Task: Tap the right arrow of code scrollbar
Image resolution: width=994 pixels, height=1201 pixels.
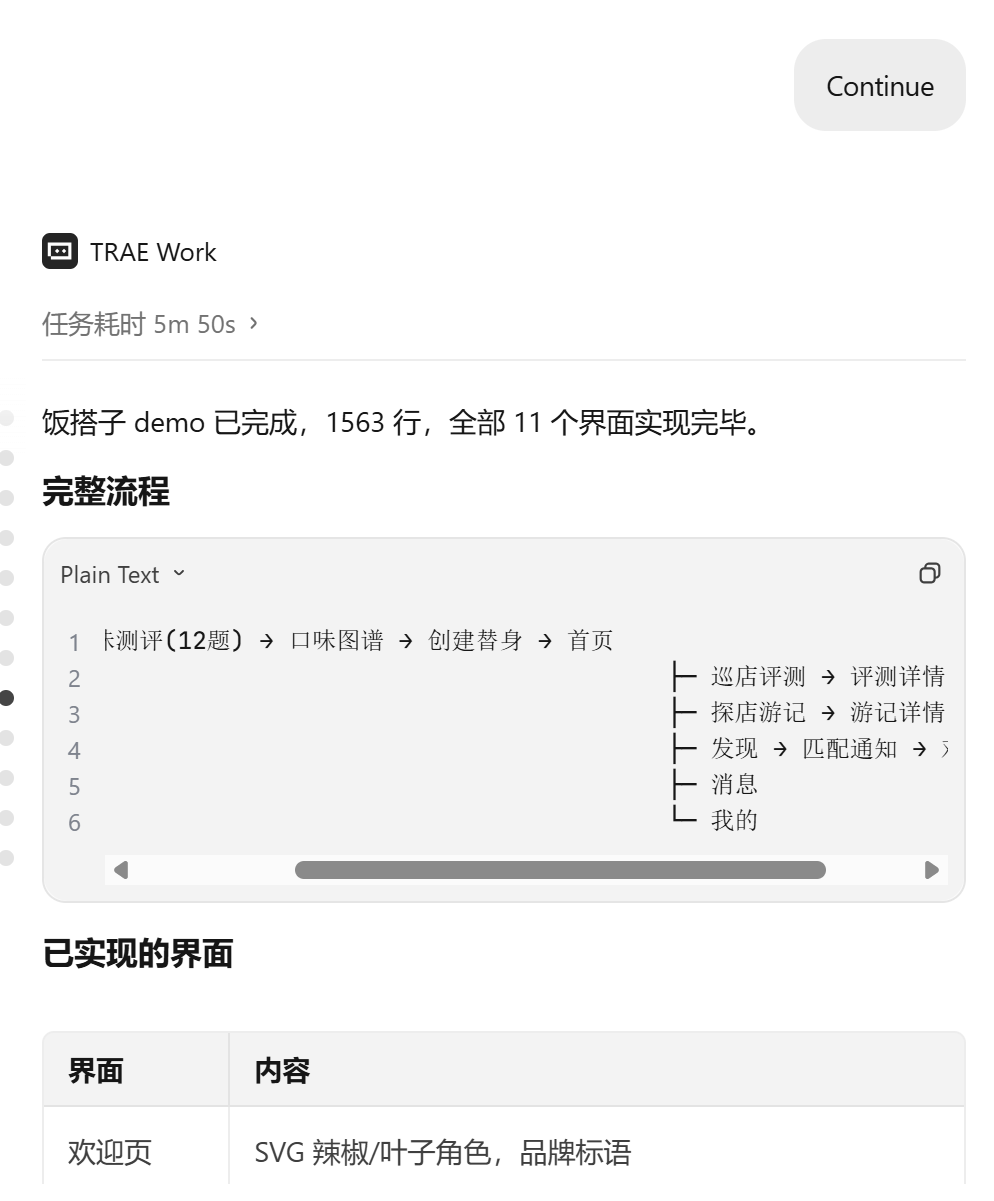Action: pos(932,870)
